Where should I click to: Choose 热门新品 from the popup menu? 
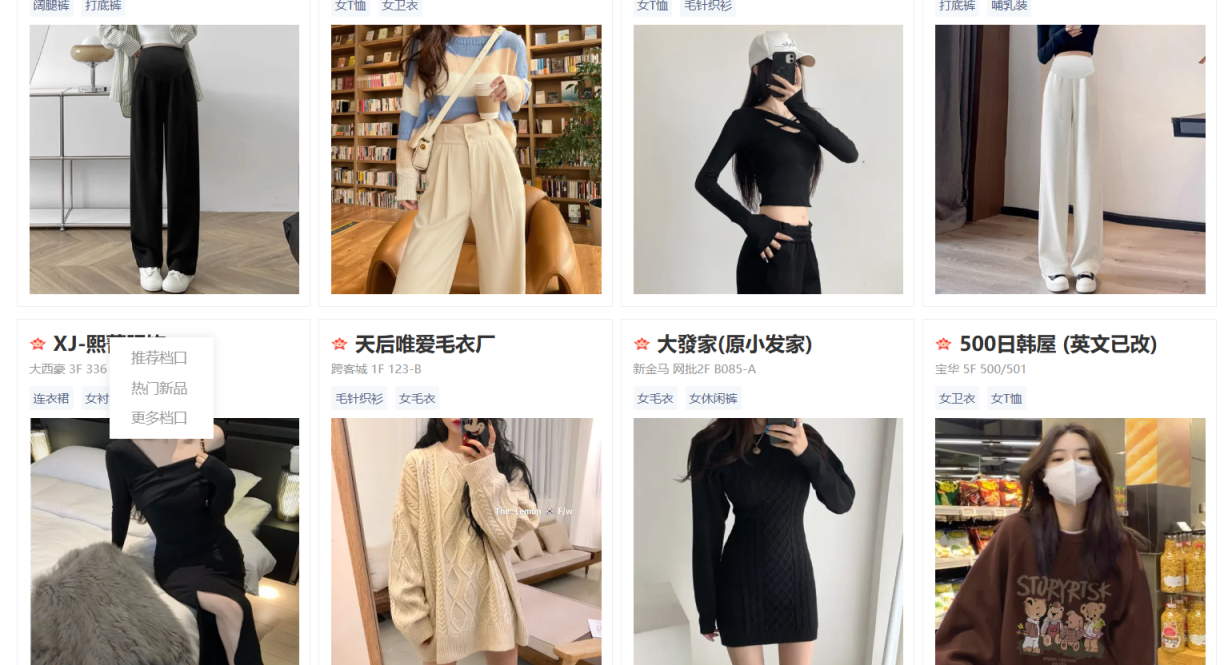pyautogui.click(x=159, y=388)
